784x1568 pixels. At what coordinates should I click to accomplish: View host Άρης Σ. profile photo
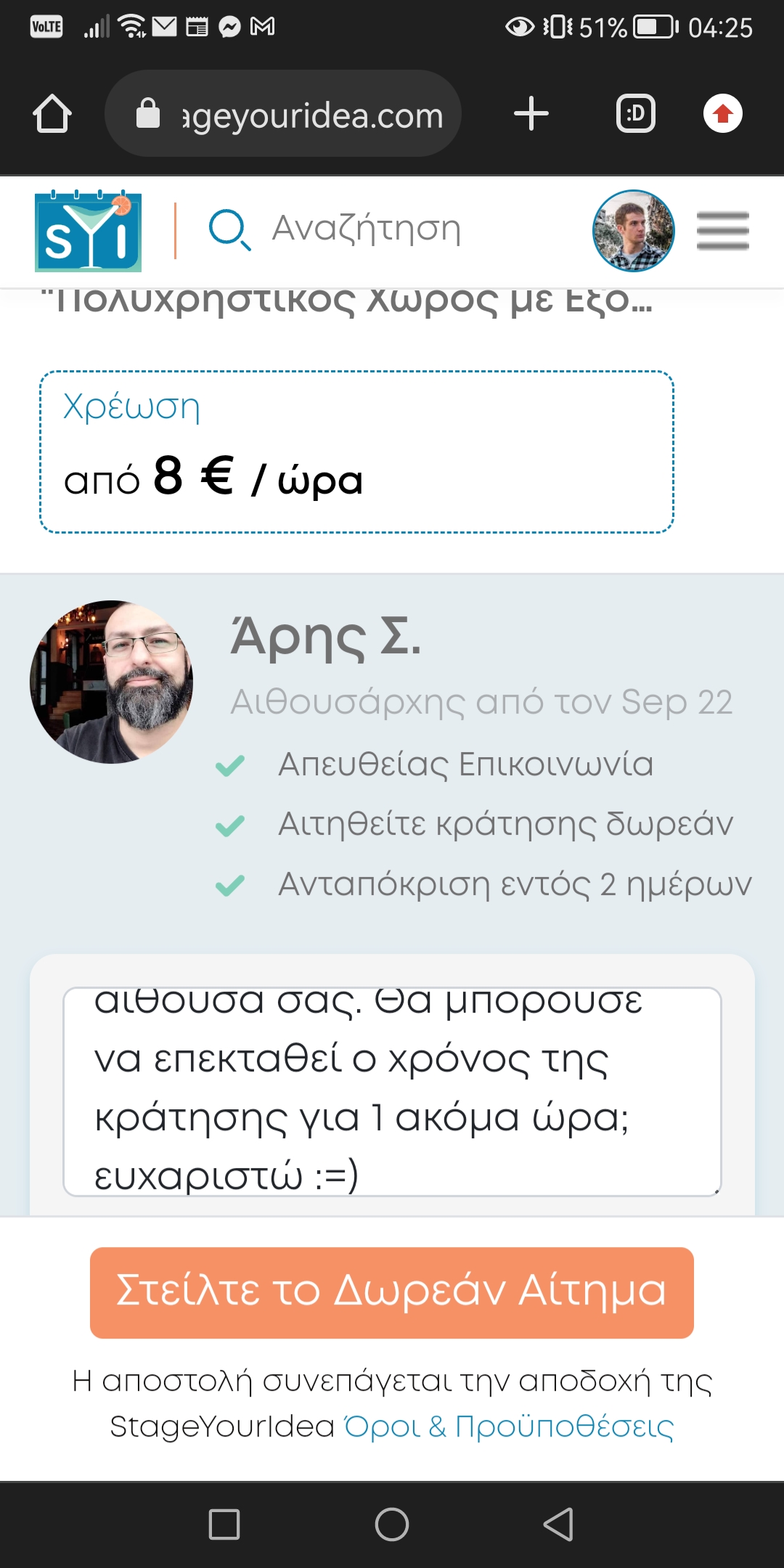coord(111,682)
